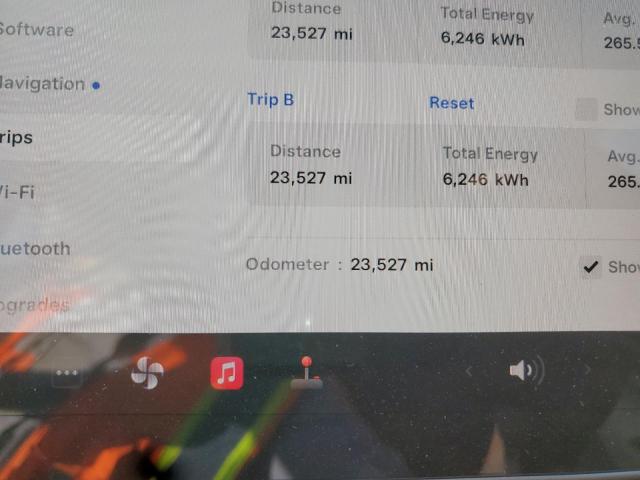
Task: Open the Upgrades section
Action: tap(35, 304)
